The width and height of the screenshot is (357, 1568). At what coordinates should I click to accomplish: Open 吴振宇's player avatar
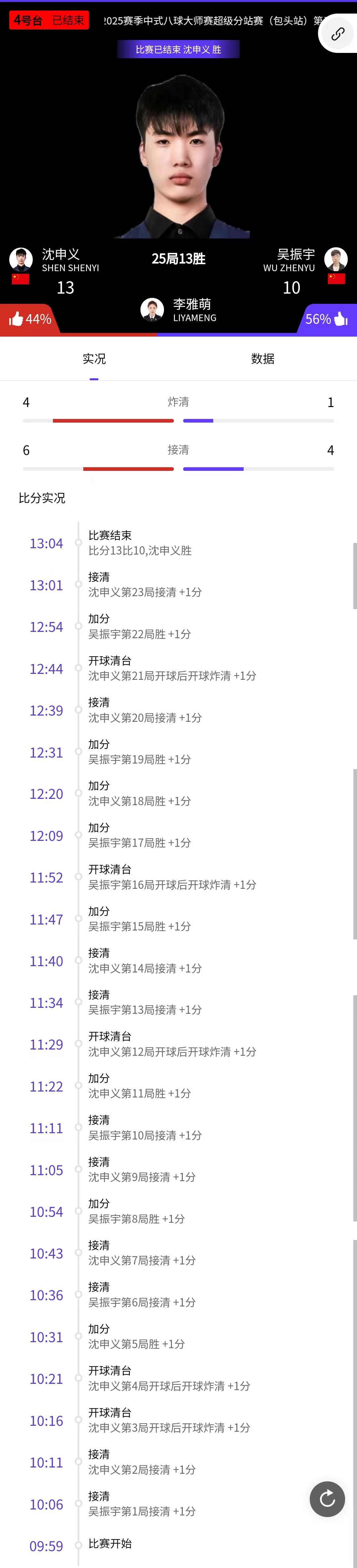(336, 259)
